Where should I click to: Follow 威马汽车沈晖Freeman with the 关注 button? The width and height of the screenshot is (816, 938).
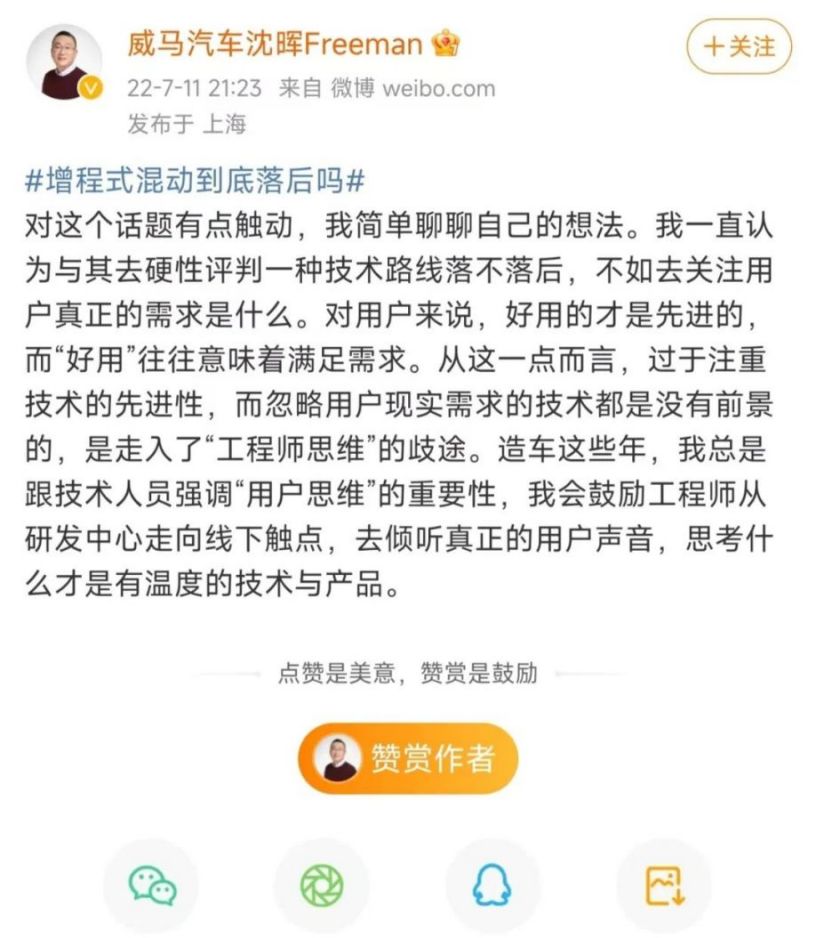click(x=738, y=47)
